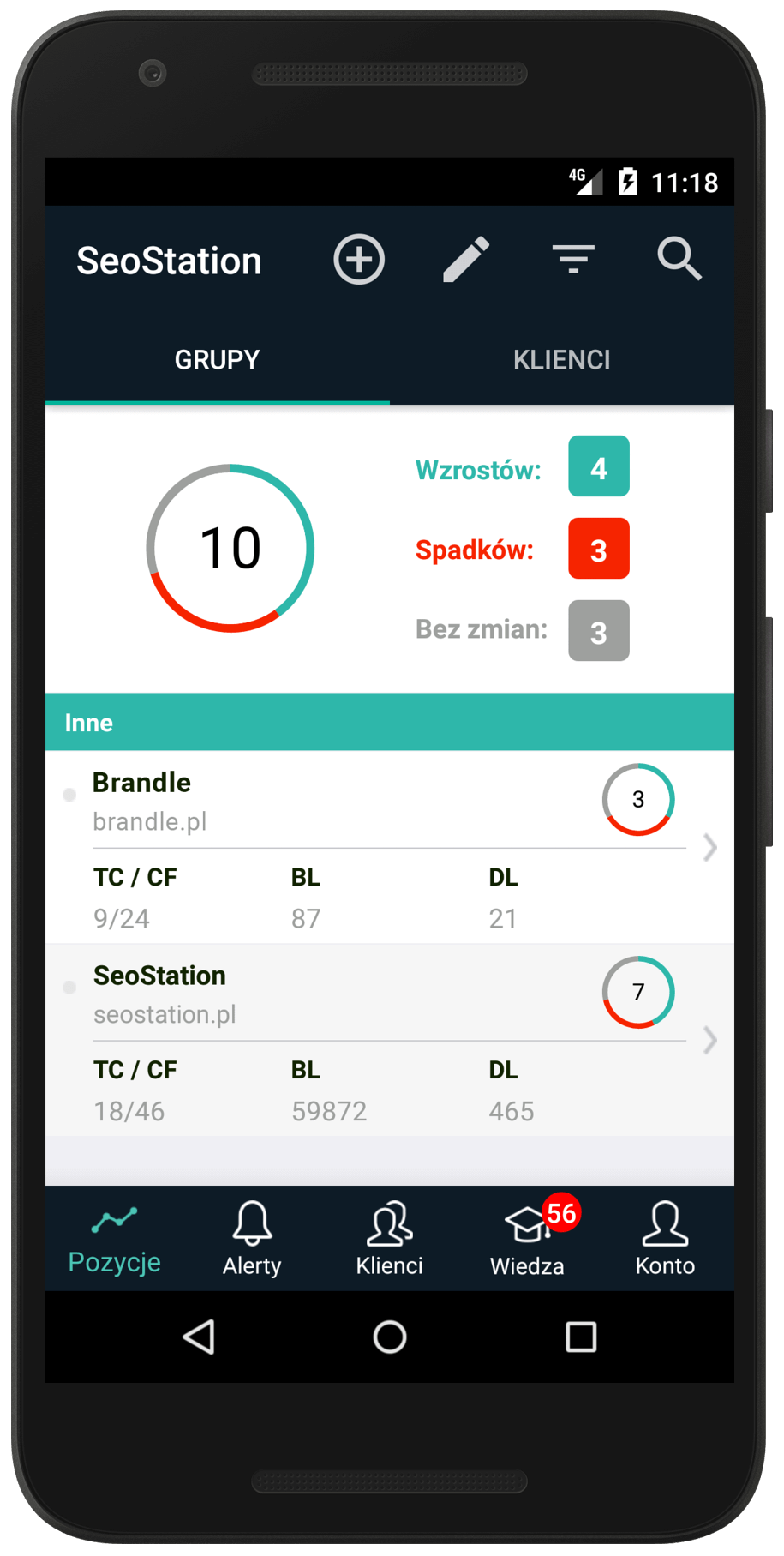Go to the system home screen
This screenshot has height=1556, width=784.
(x=389, y=1337)
